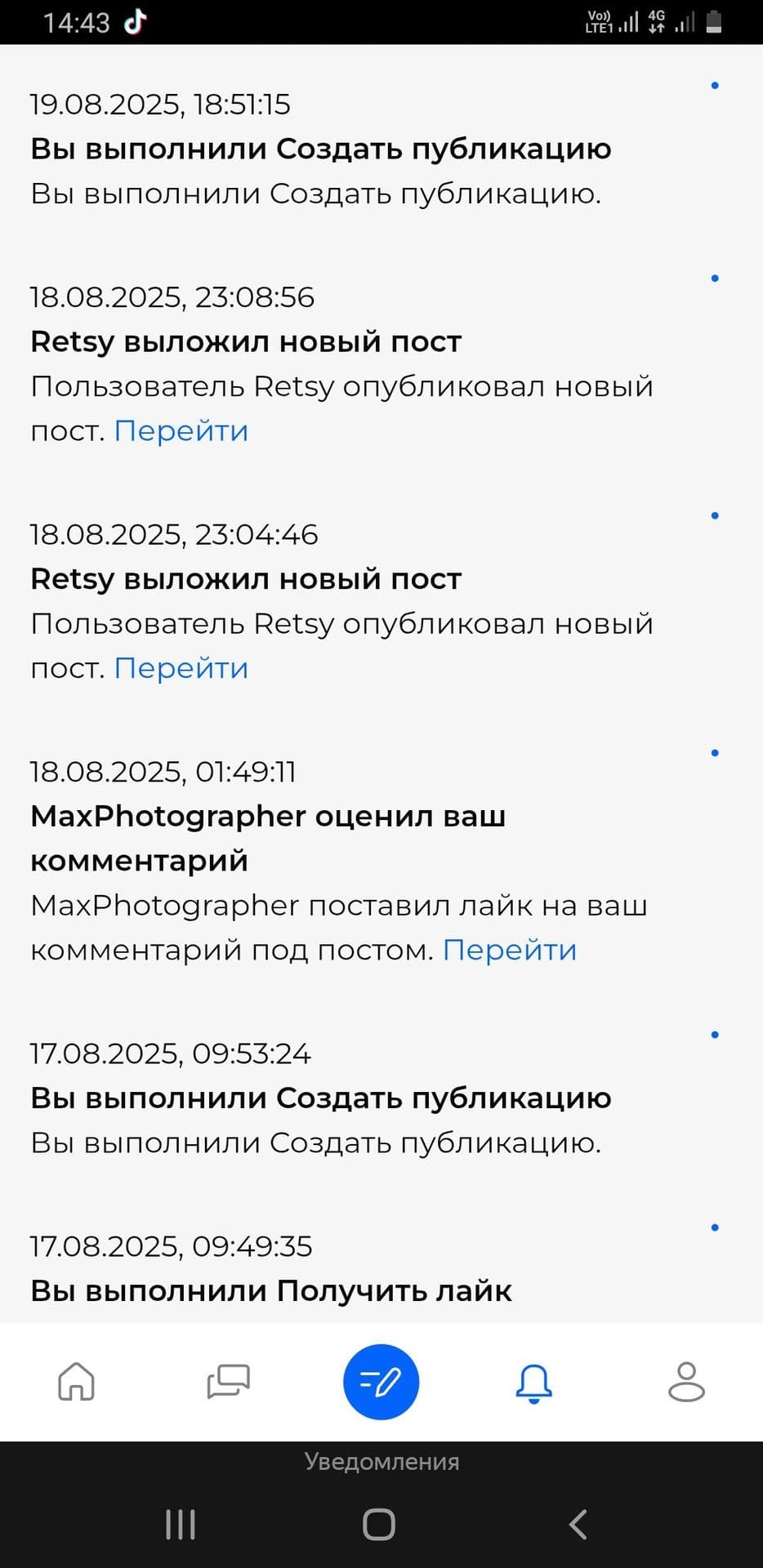Screen dimensions: 763x1568
Task: Create a new publication with the blue button
Action: [x=381, y=1382]
